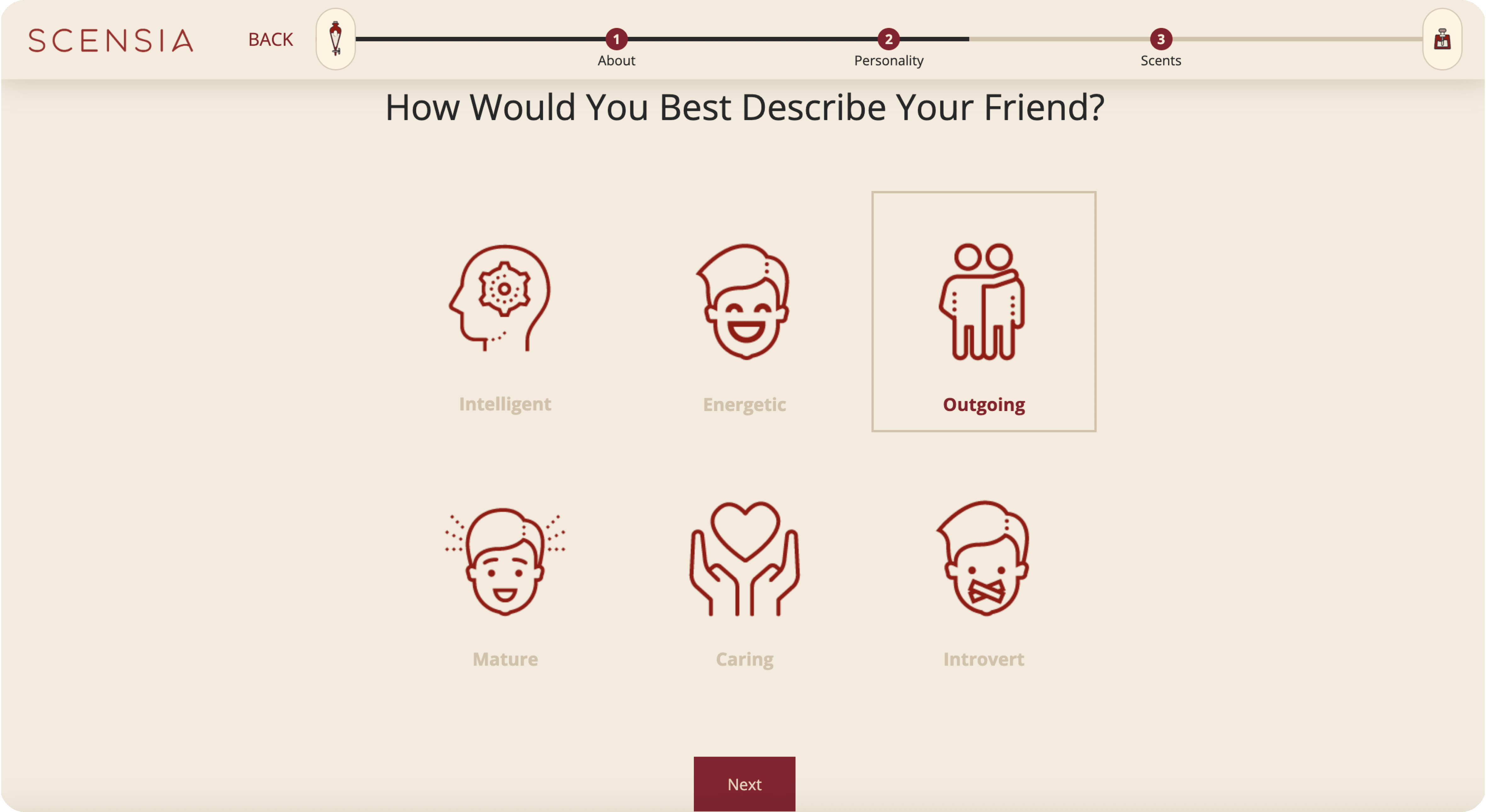This screenshot has height=812, width=1486.
Task: Go back using the BACK button
Action: click(270, 40)
